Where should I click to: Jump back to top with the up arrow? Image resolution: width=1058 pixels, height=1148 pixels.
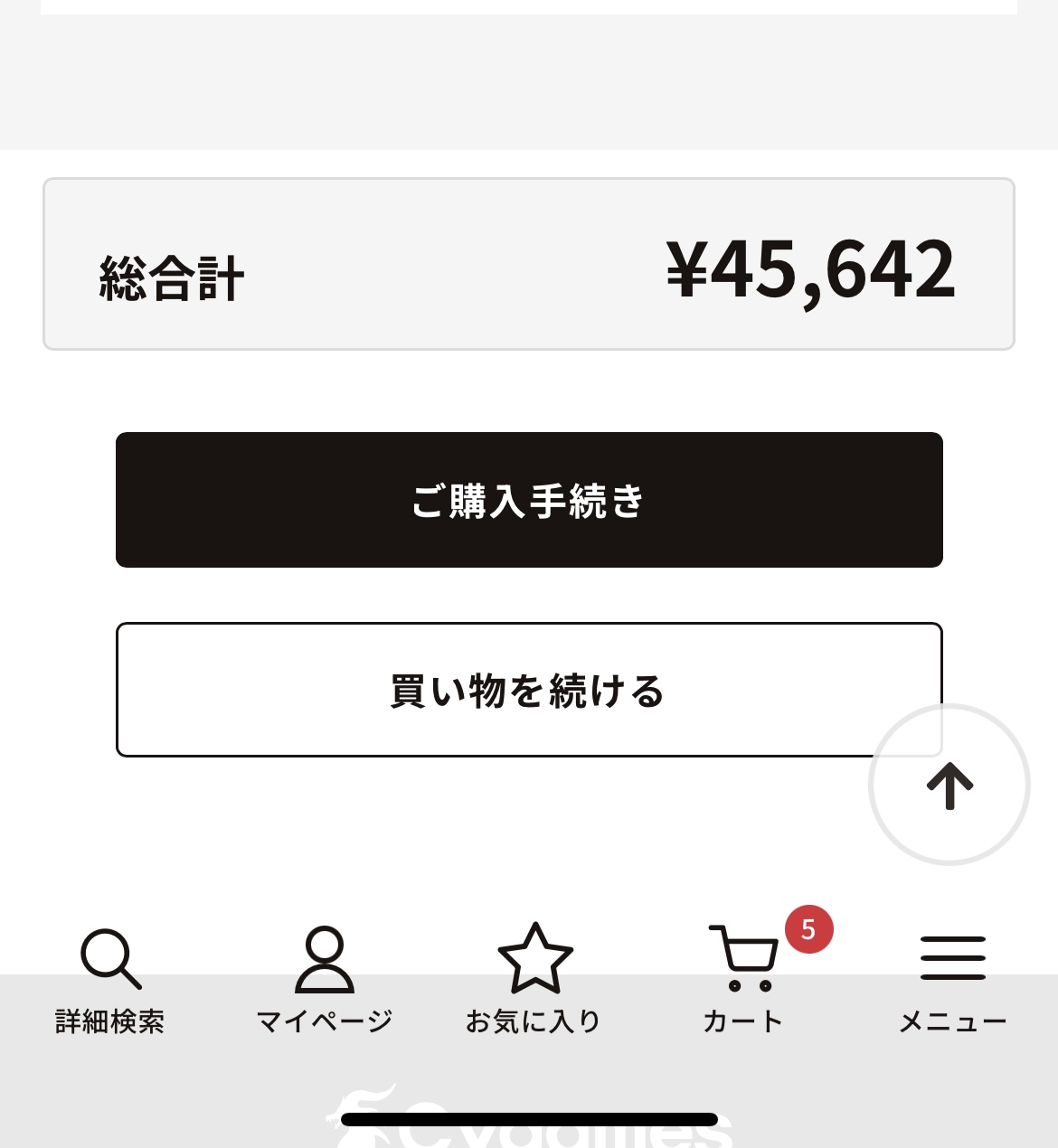tap(949, 785)
